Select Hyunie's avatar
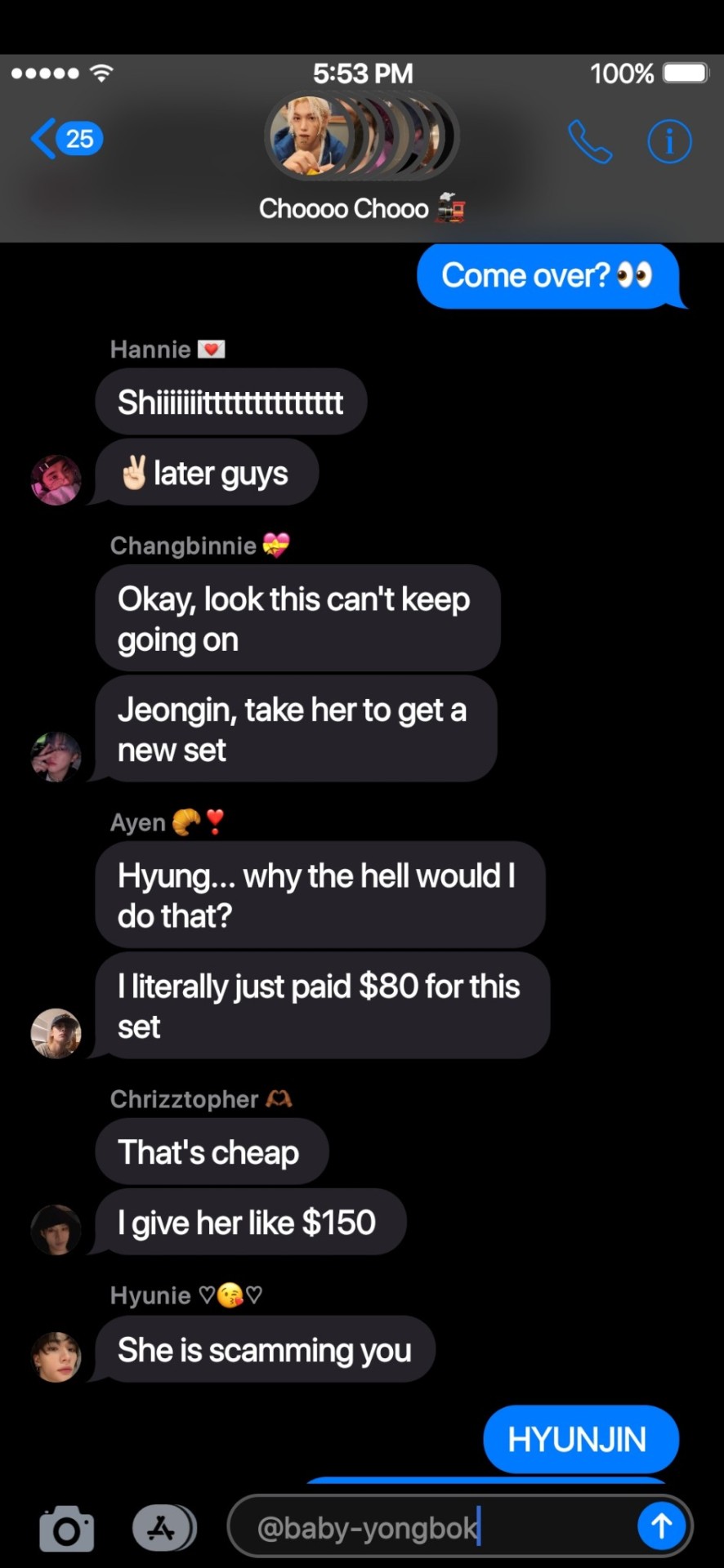 point(56,1356)
